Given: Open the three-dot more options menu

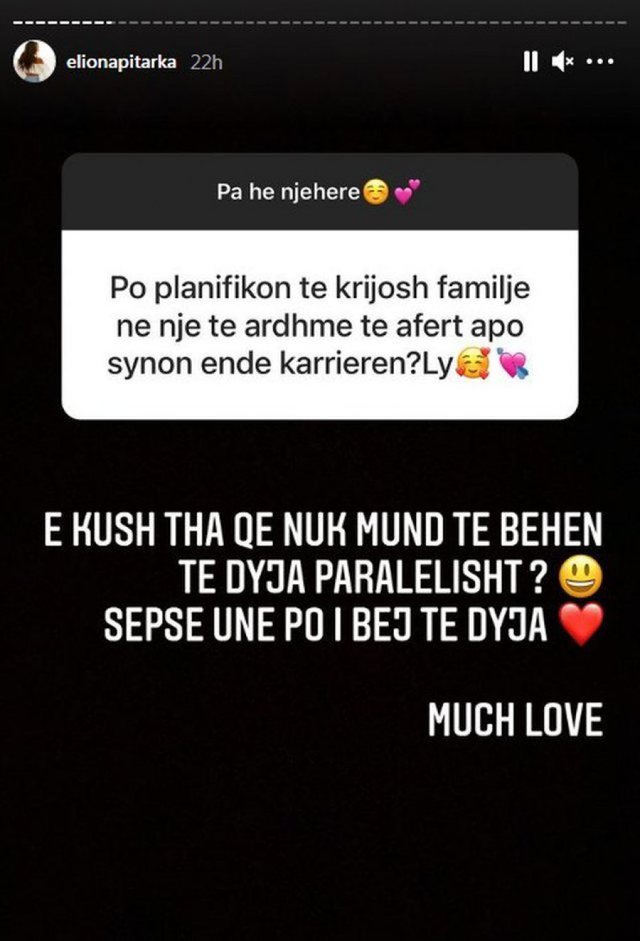Looking at the screenshot, I should click(x=599, y=62).
